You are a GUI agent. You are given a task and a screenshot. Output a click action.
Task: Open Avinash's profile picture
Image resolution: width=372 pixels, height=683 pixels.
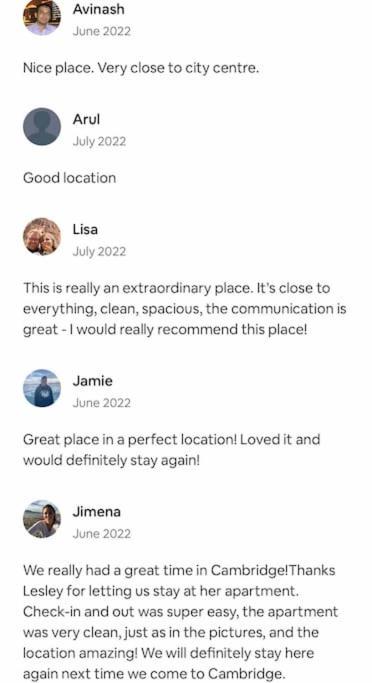[42, 17]
